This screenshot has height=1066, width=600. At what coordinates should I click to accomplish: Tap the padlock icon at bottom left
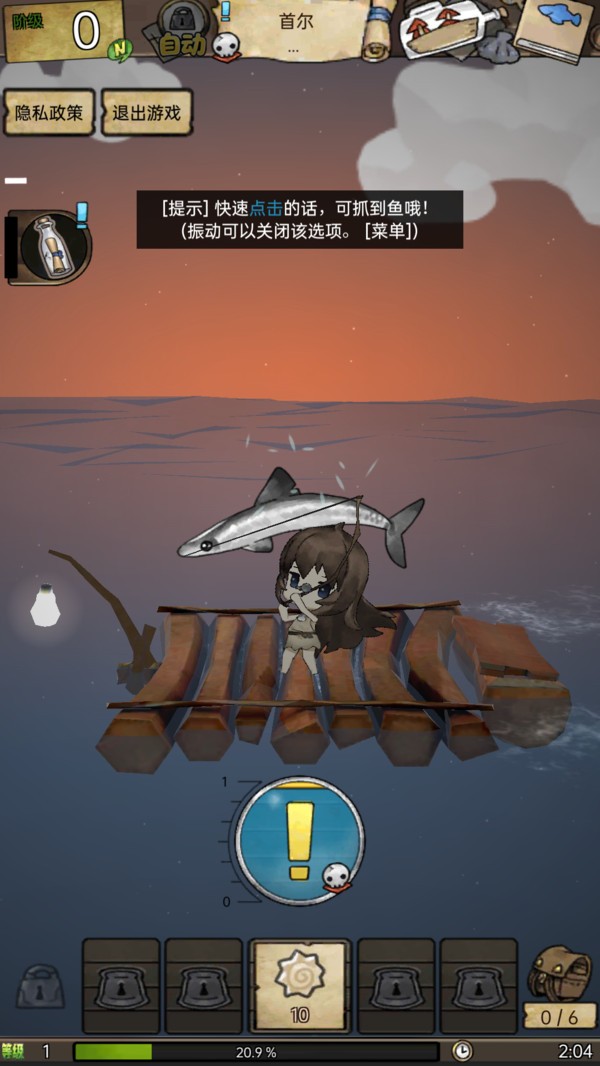(x=41, y=985)
